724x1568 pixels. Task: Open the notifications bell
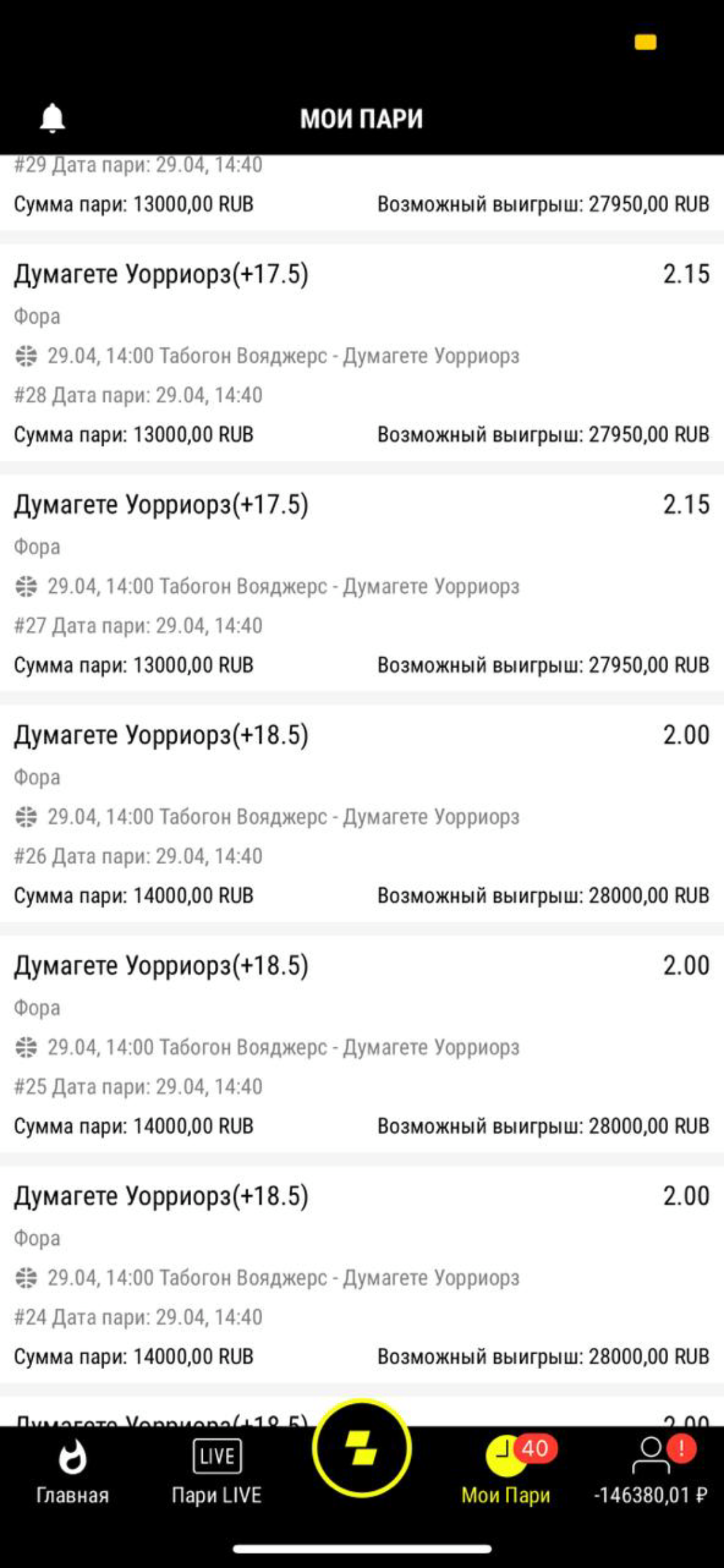pos(52,118)
